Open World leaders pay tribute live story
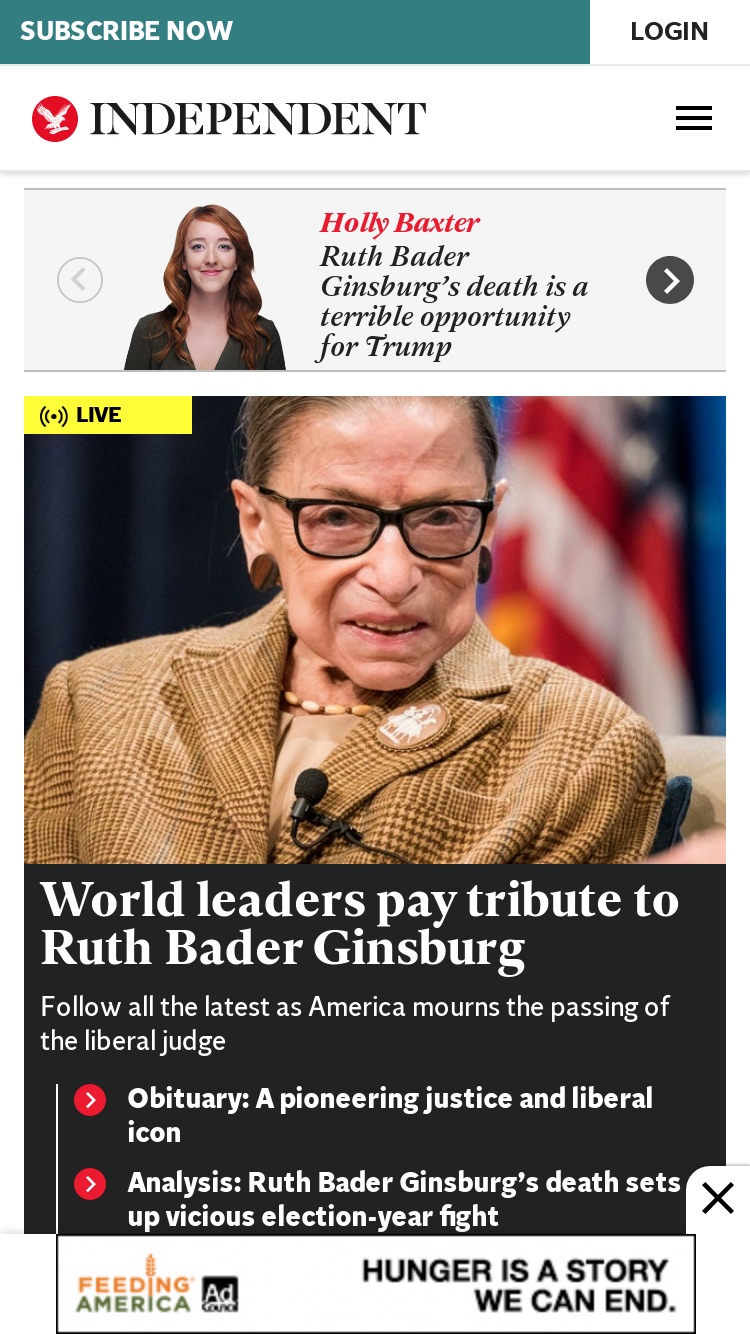This screenshot has width=750, height=1334. 360,923
